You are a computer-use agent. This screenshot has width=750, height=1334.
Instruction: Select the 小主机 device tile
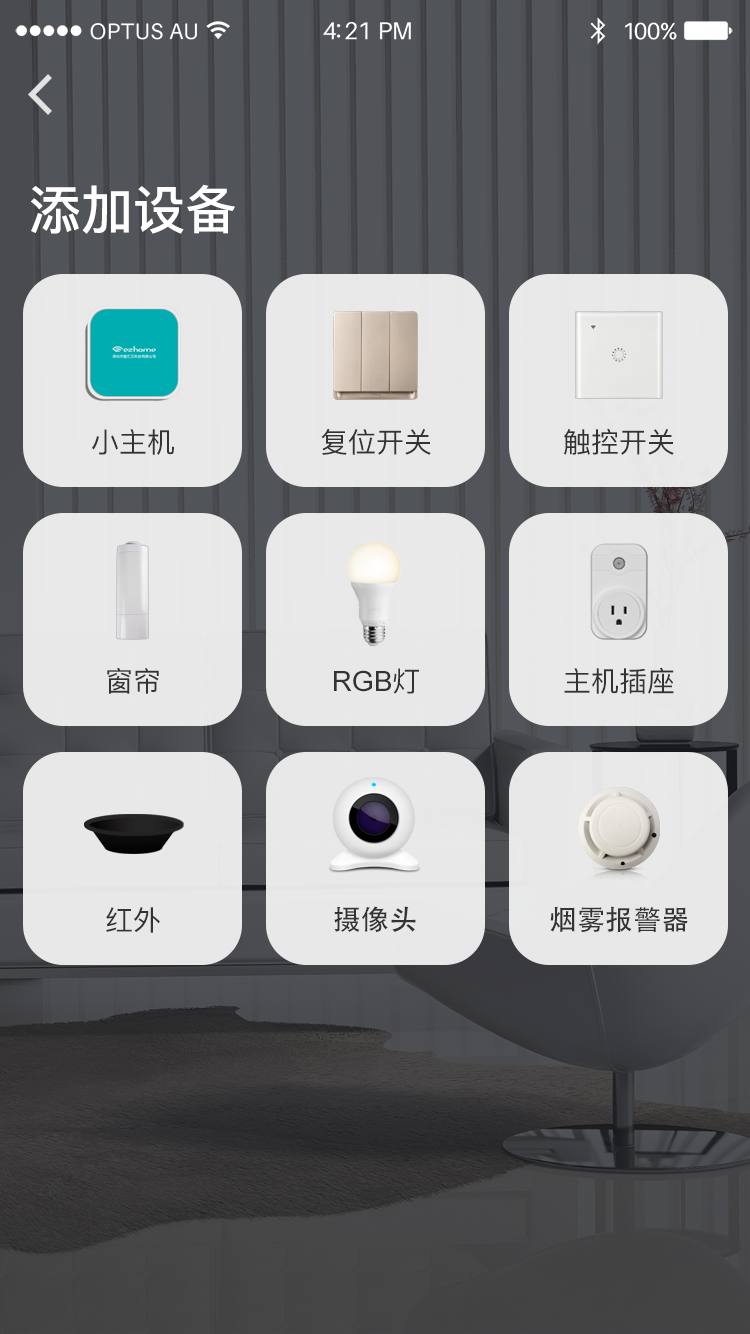pos(133,381)
